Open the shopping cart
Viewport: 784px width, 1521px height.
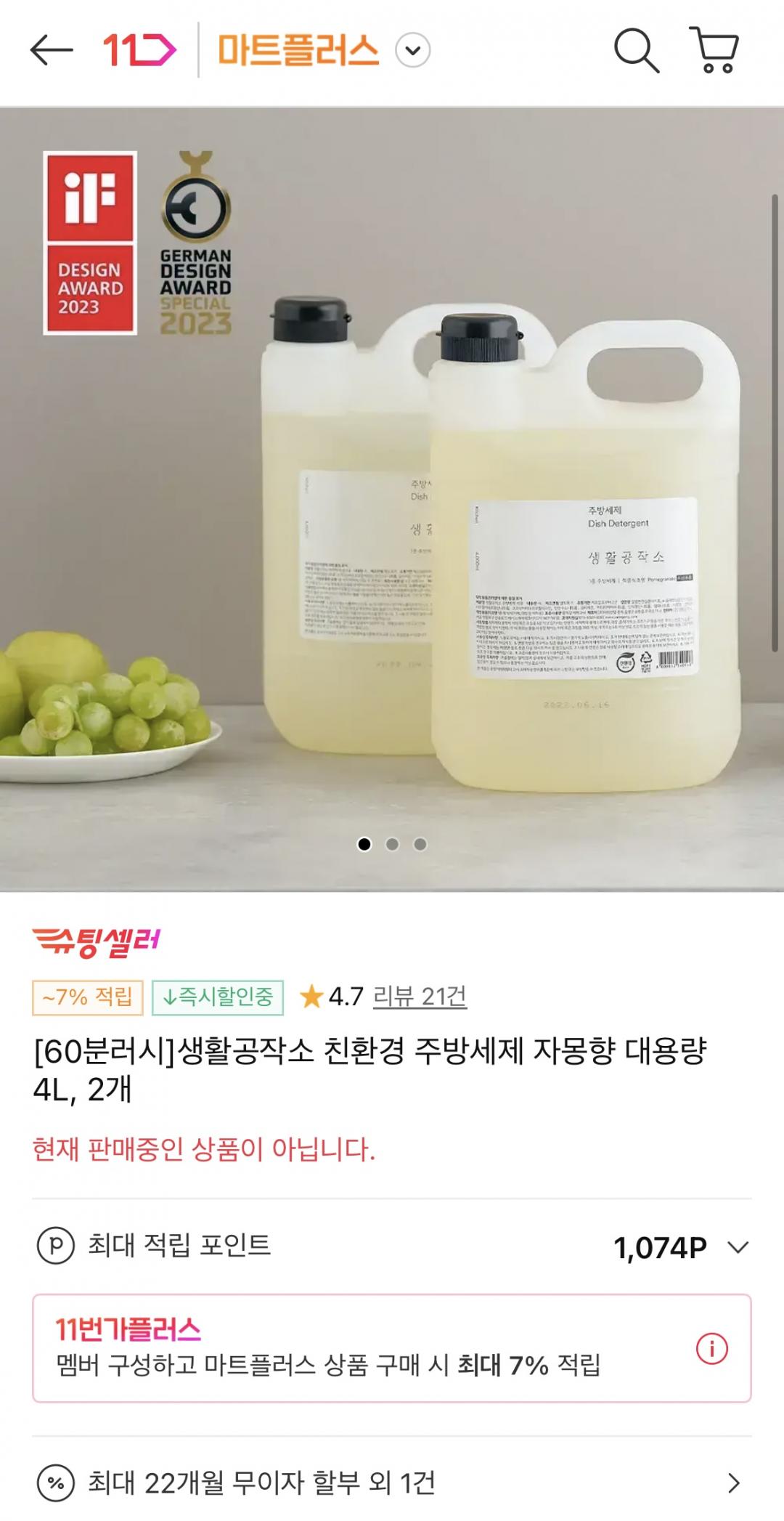(715, 50)
